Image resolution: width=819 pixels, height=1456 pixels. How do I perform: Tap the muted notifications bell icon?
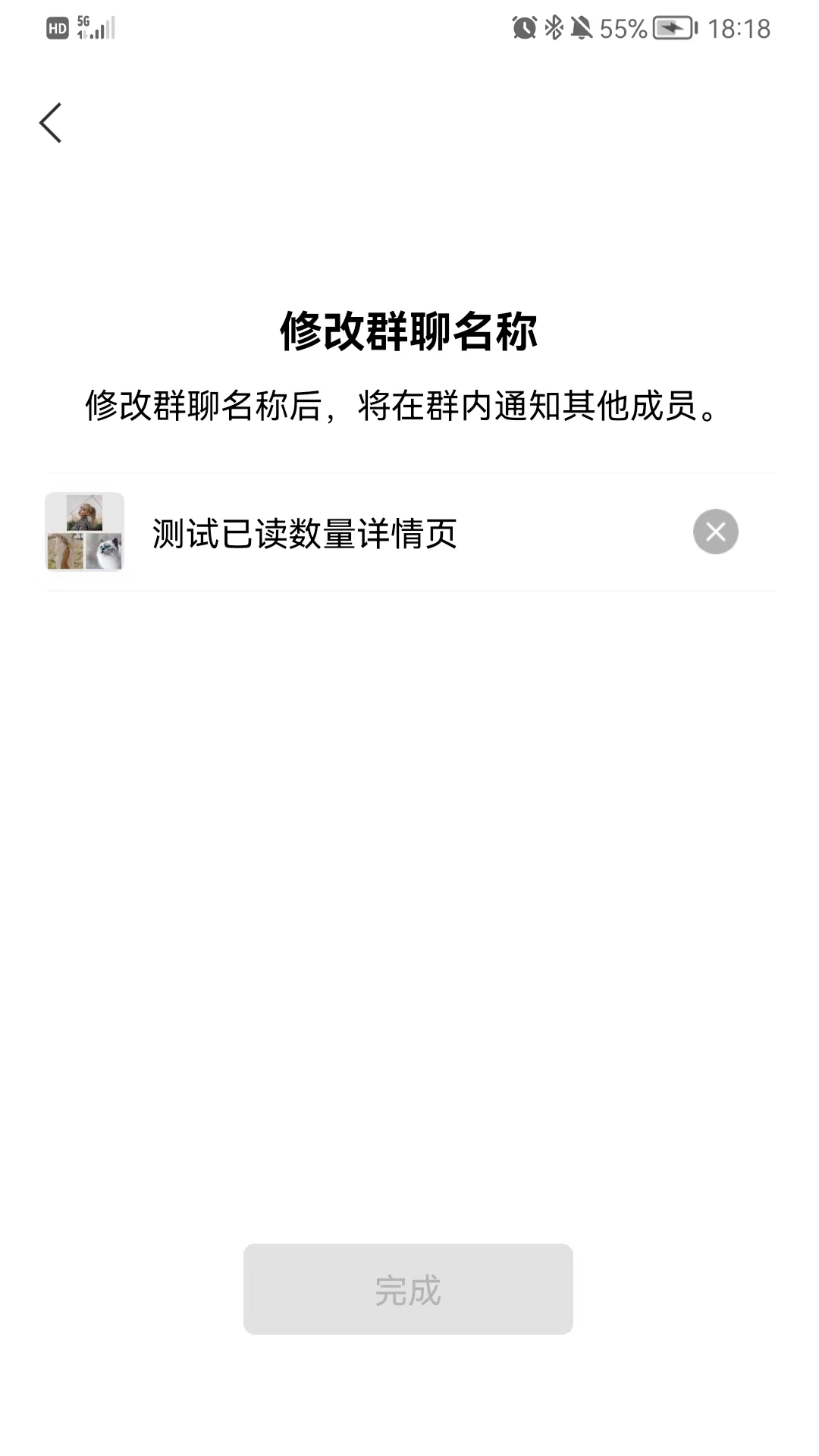click(581, 26)
